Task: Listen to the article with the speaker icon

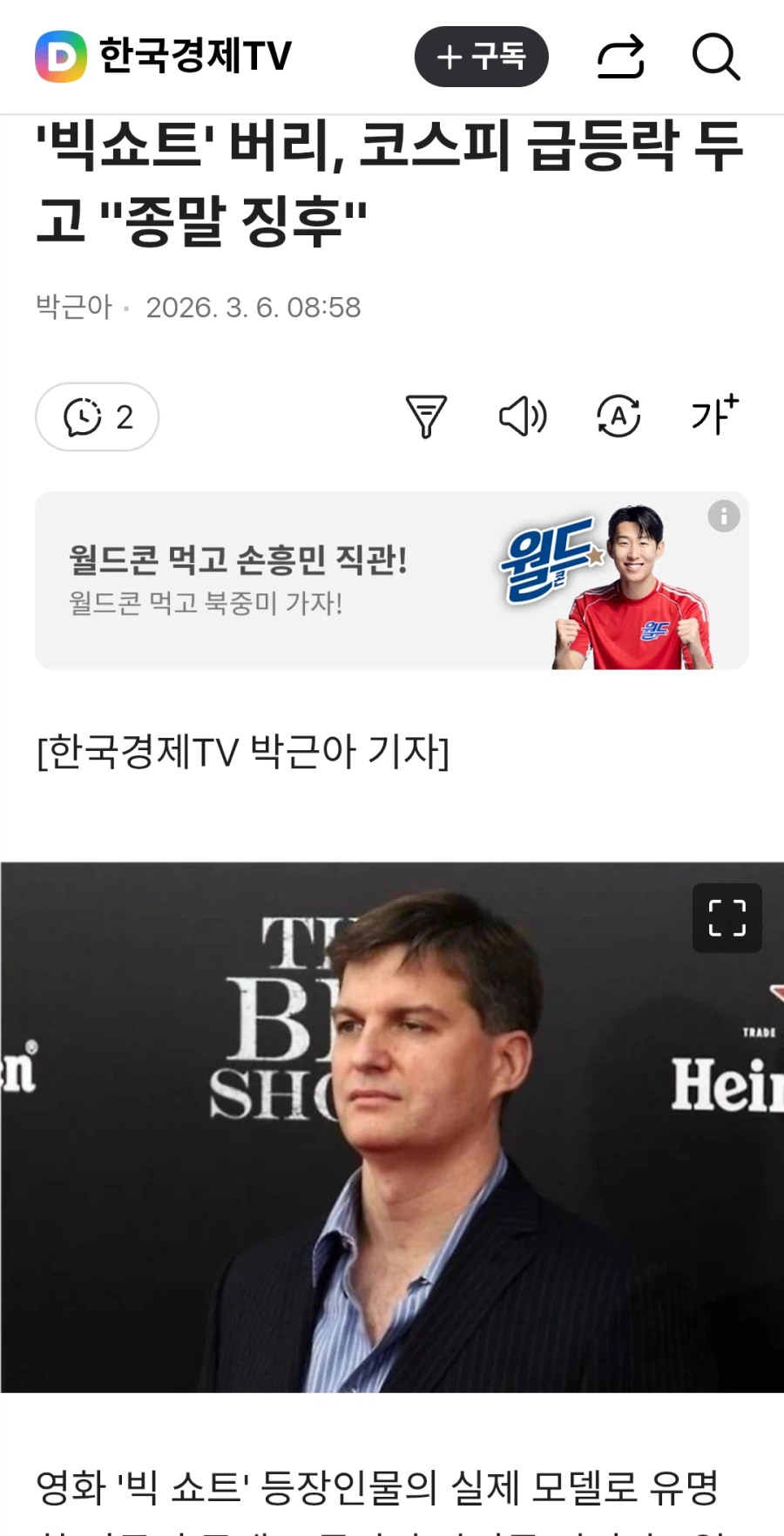Action: [522, 416]
